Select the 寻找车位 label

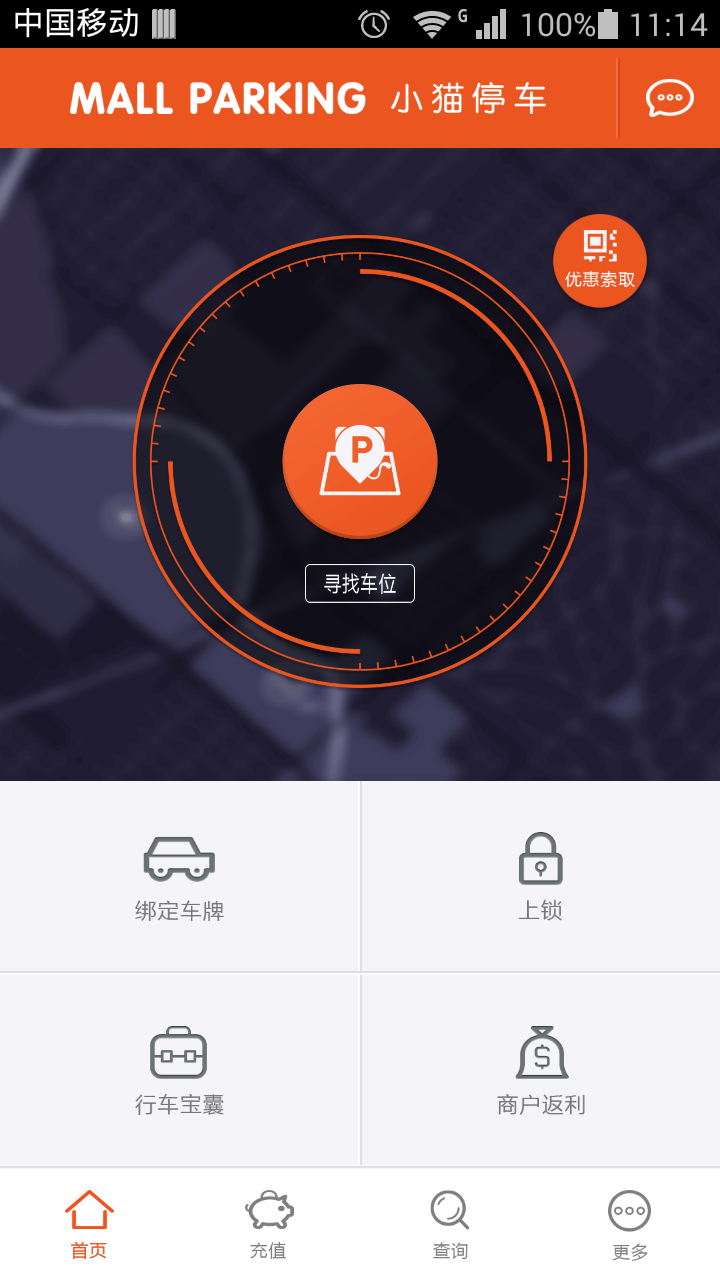[x=360, y=584]
